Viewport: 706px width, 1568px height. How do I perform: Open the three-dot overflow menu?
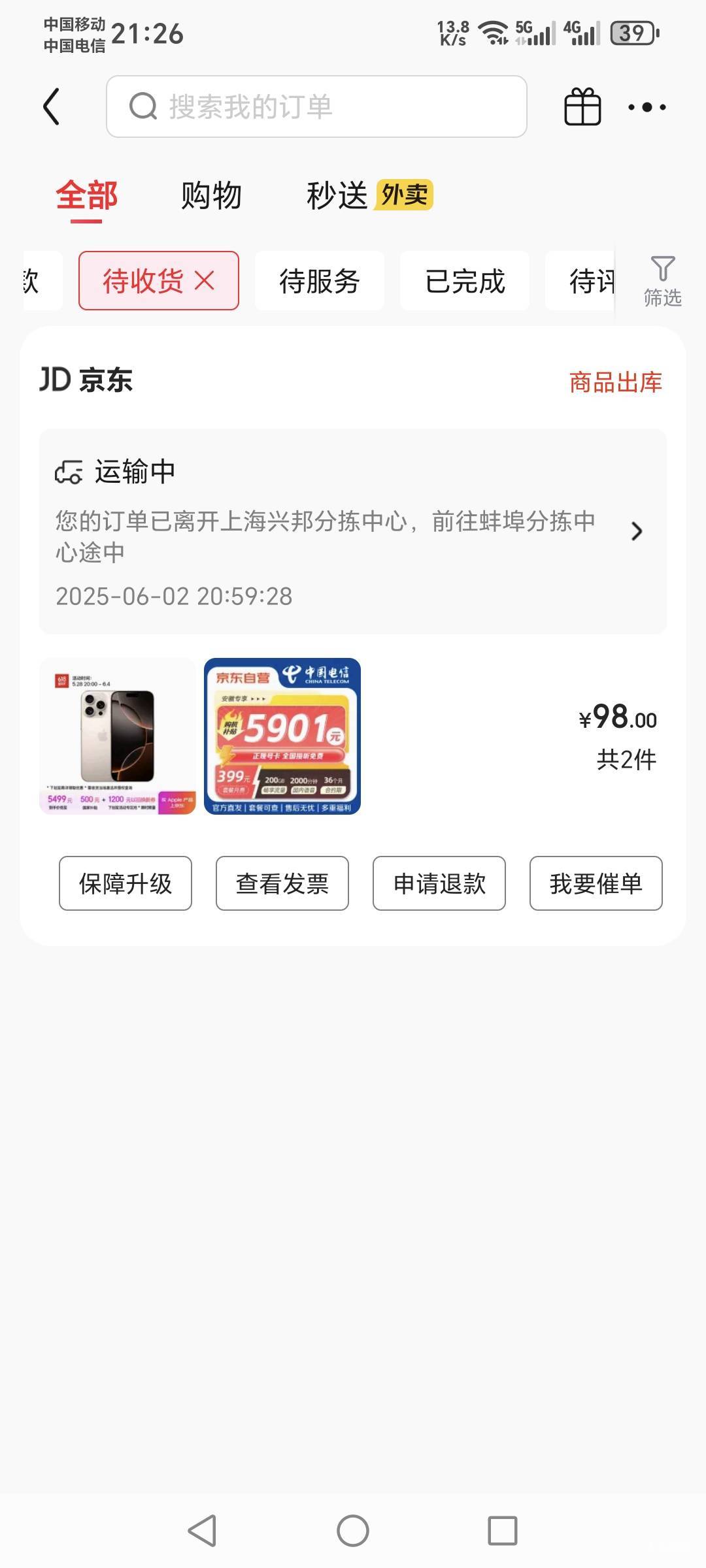(x=647, y=107)
